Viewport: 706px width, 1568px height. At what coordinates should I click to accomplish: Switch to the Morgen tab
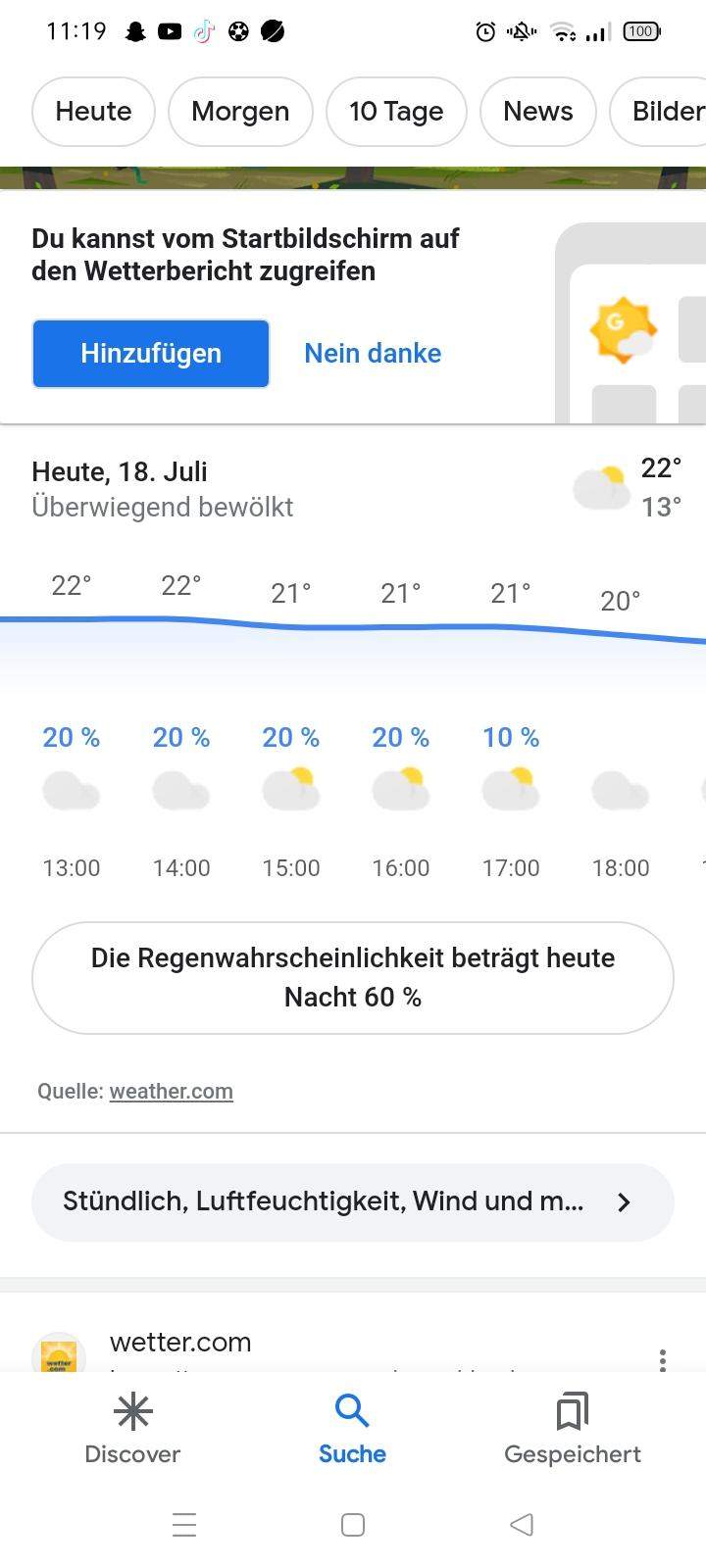(x=240, y=111)
